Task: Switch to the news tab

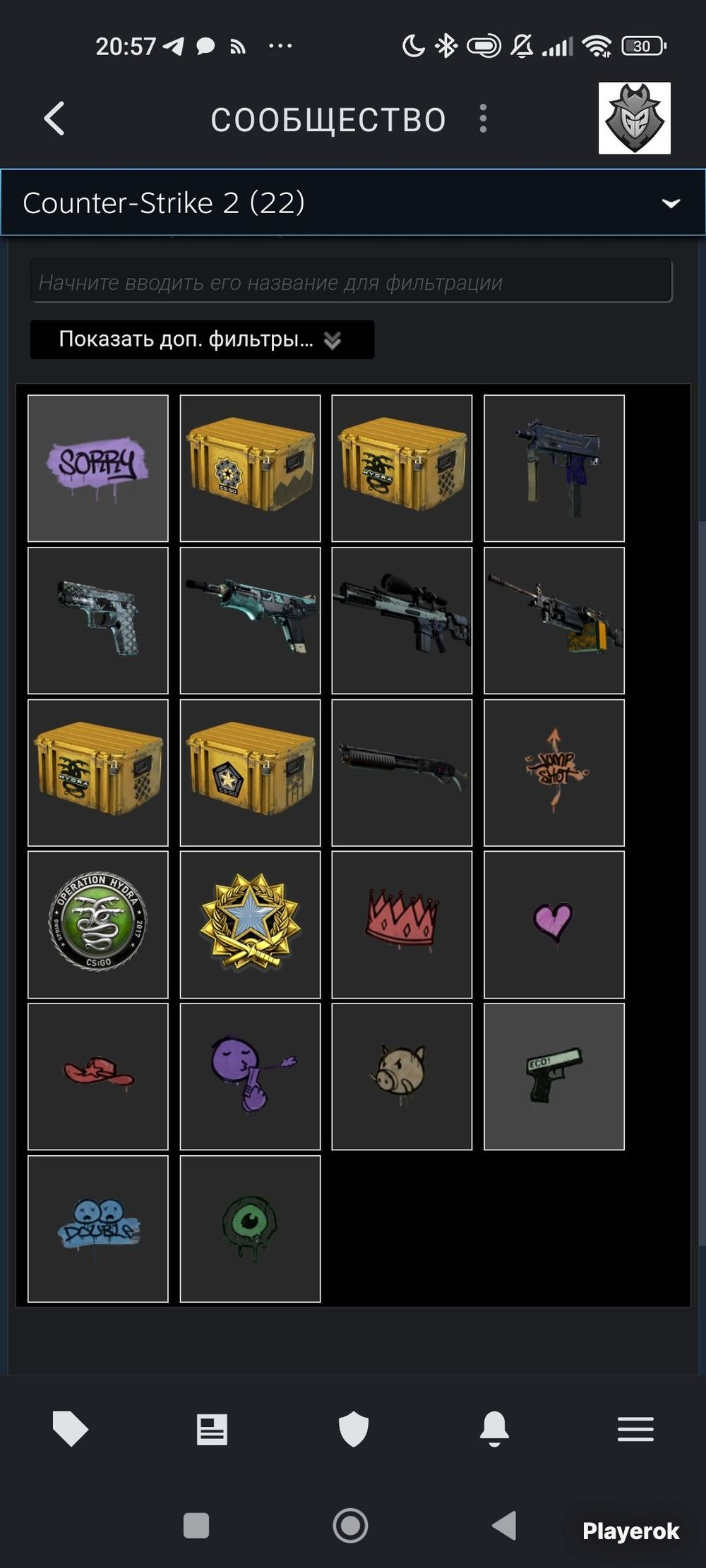Action: 212,1430
